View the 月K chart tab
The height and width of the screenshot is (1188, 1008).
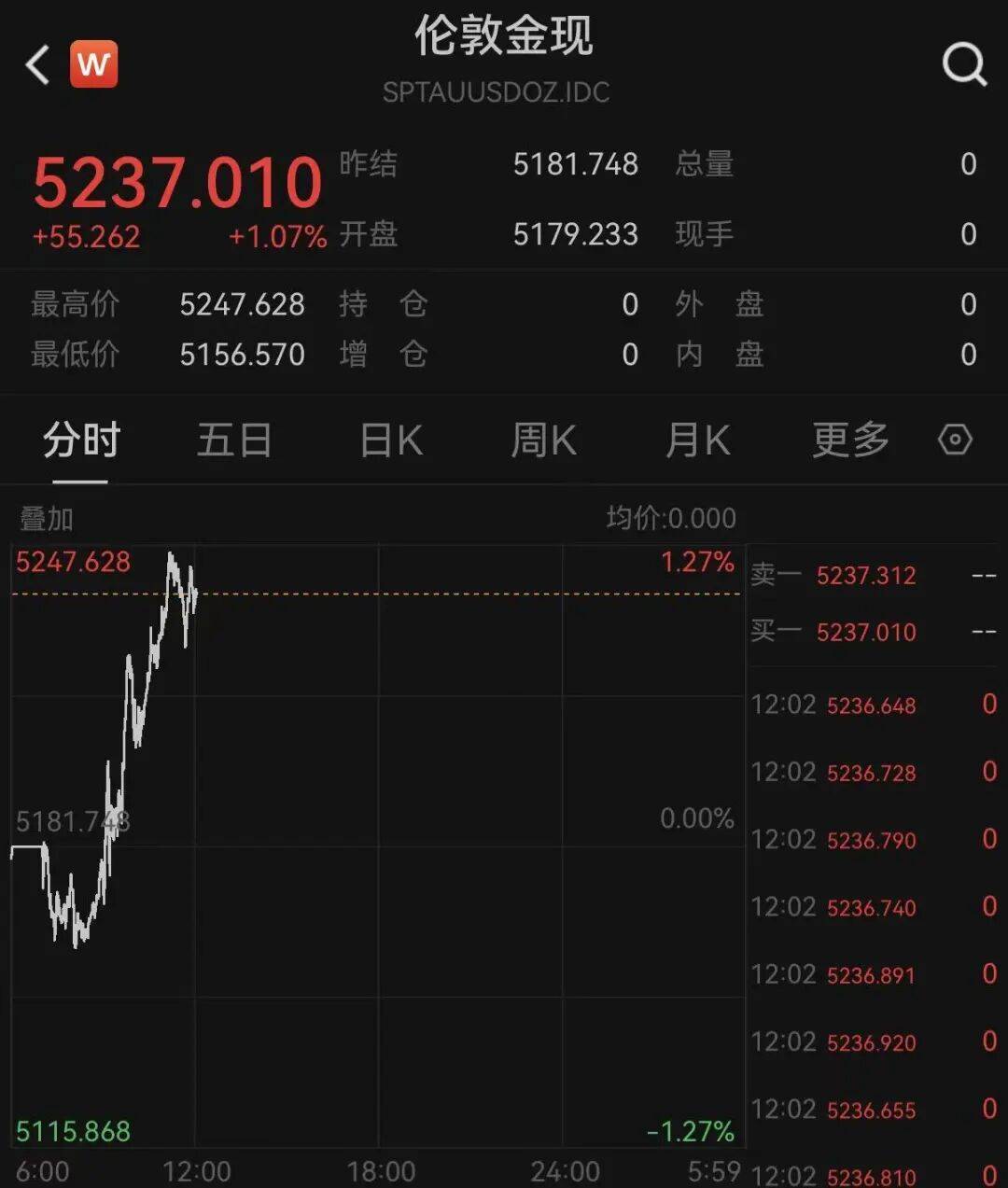pos(697,440)
